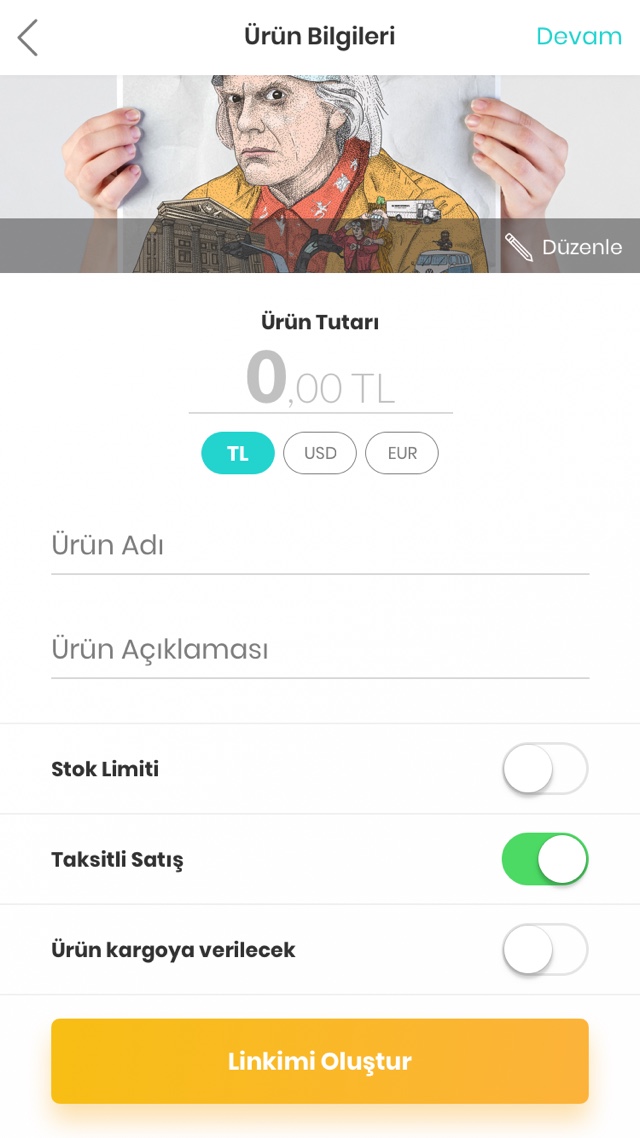This screenshot has width=640, height=1138.
Task: Switch currency to EUR
Action: [x=401, y=453]
